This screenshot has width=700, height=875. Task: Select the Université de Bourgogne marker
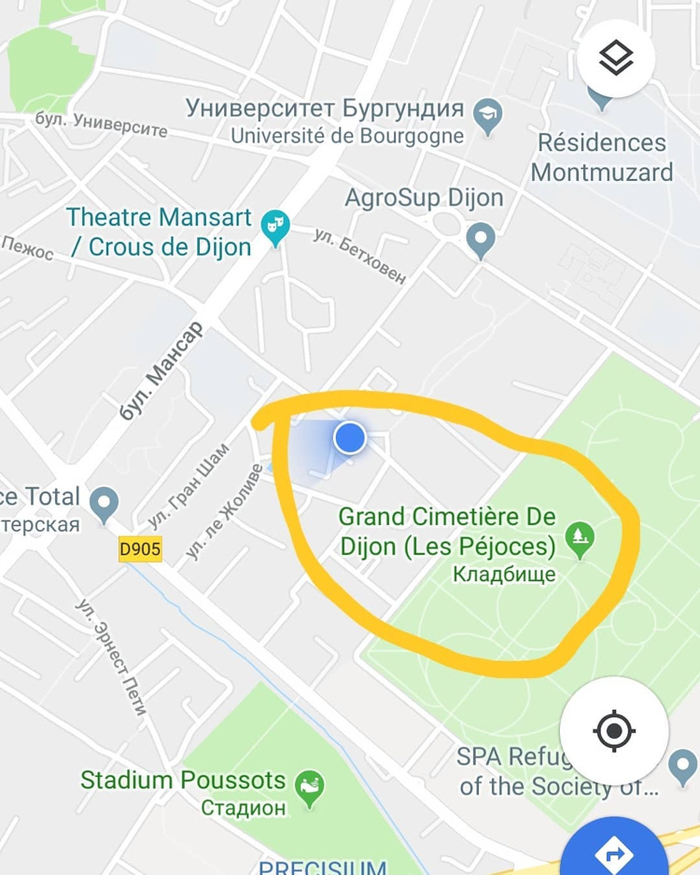tap(488, 111)
